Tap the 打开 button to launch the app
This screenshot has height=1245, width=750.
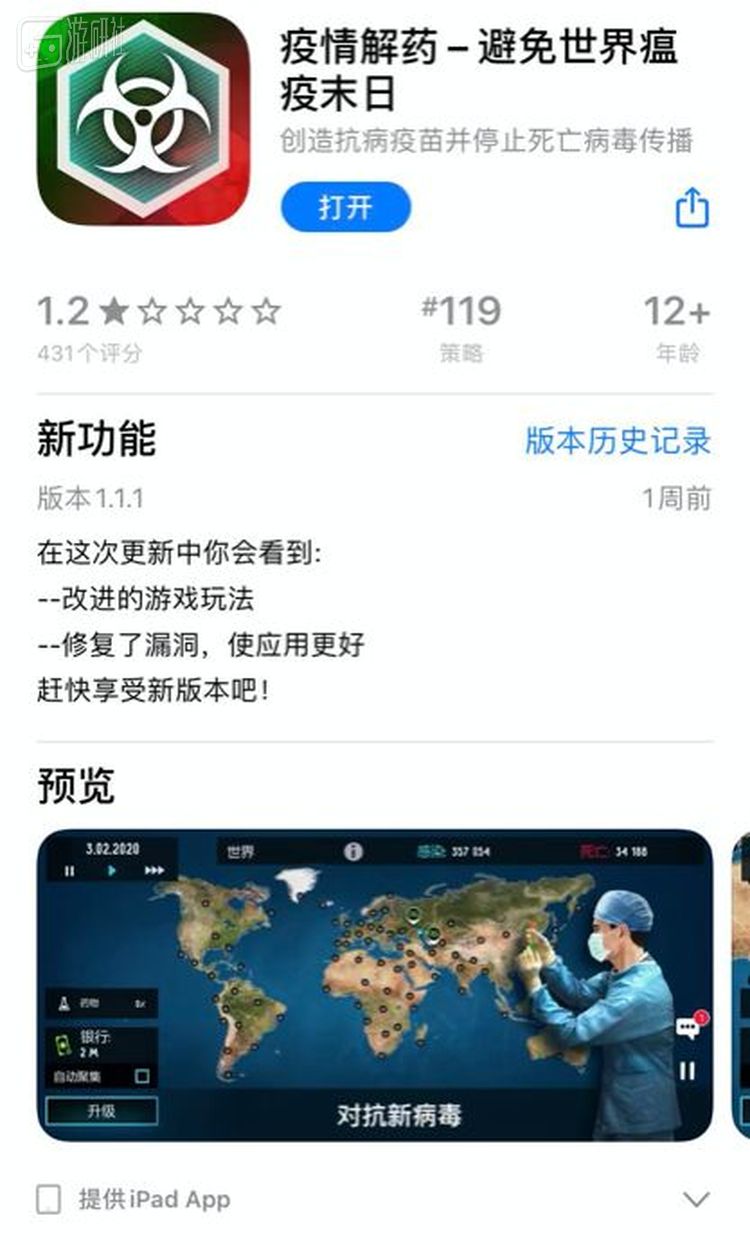point(345,208)
